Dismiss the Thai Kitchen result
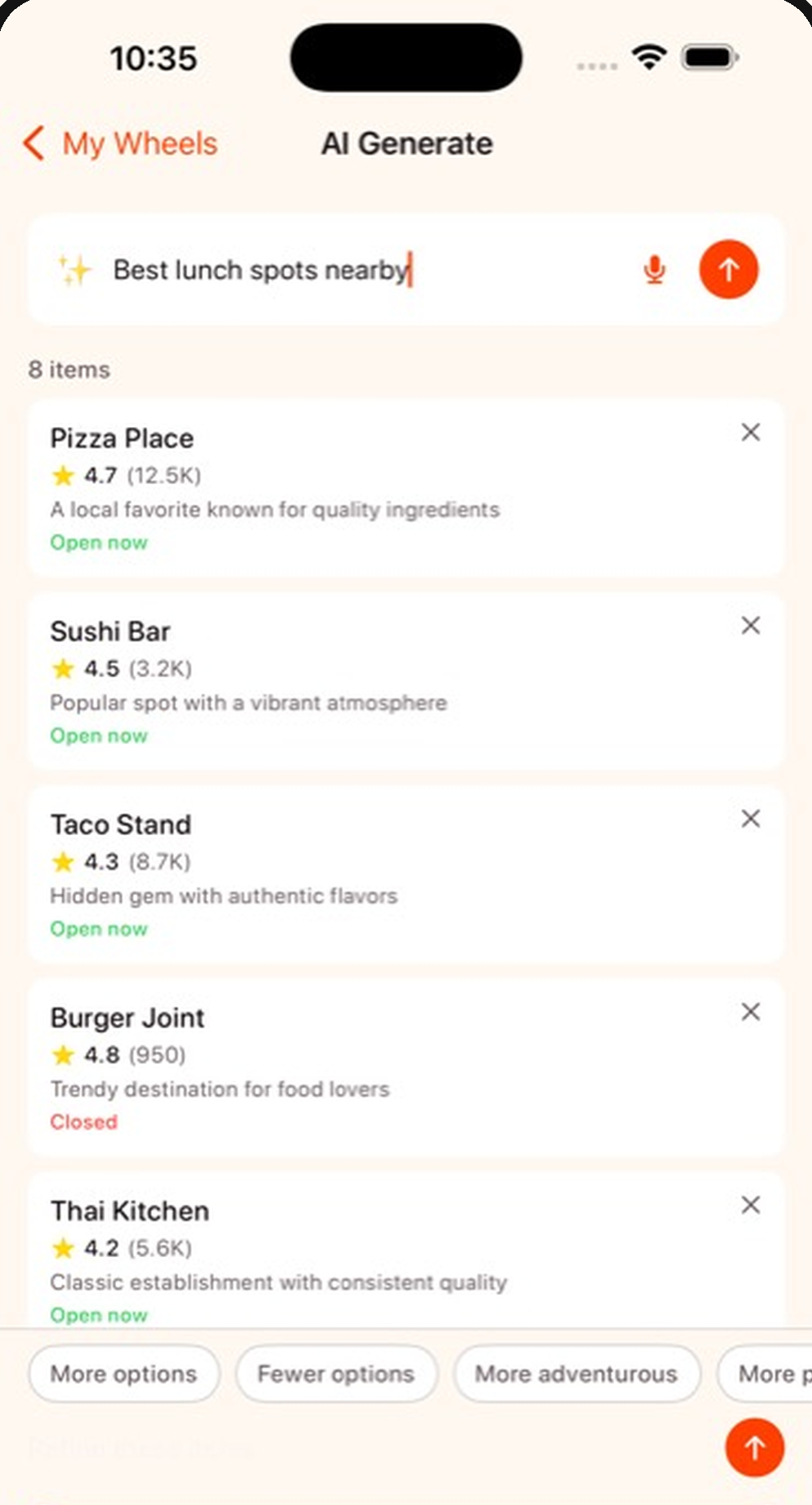This screenshot has height=1505, width=812. coord(750,1204)
